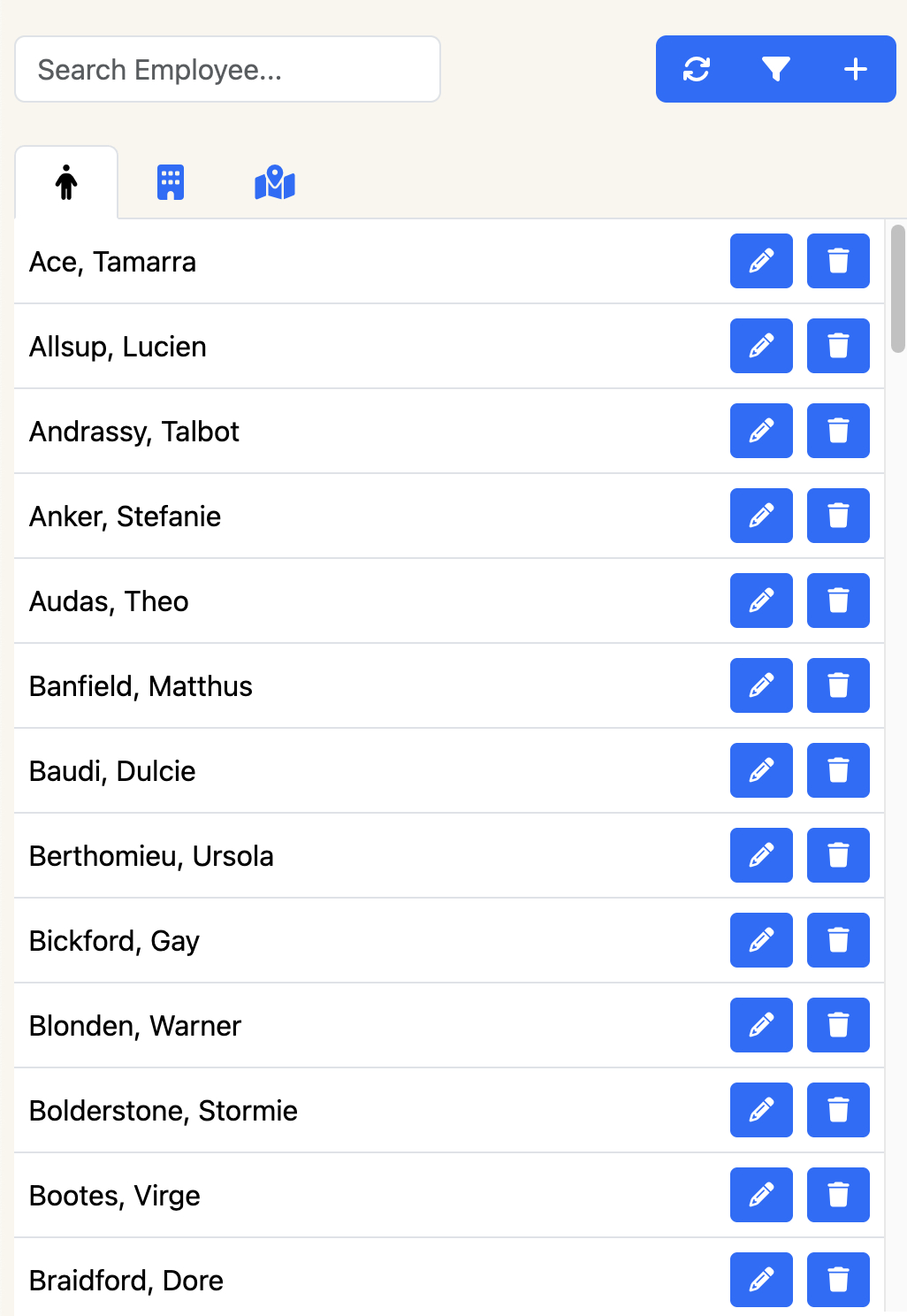Edit Blonden, Warner's record

tap(761, 1025)
